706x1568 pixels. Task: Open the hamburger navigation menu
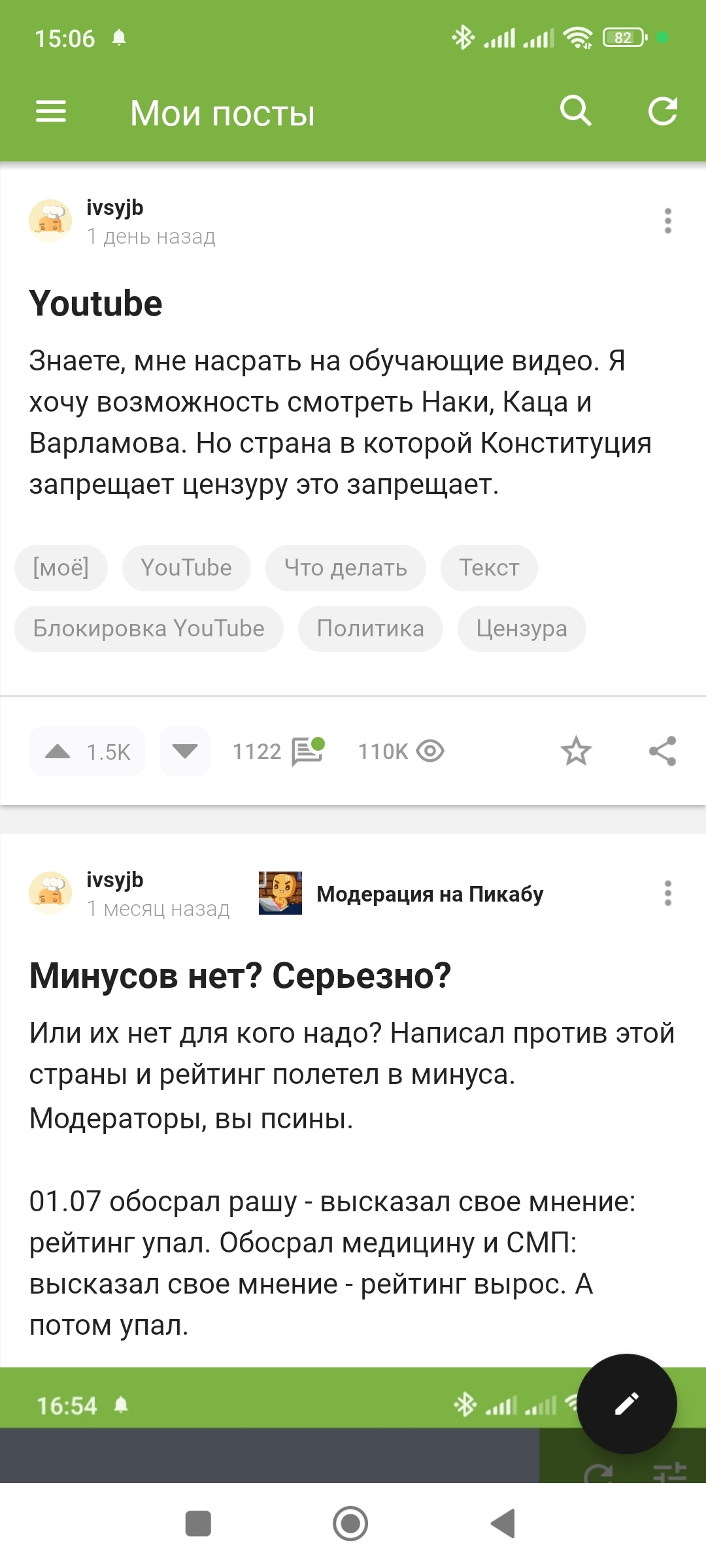click(51, 112)
